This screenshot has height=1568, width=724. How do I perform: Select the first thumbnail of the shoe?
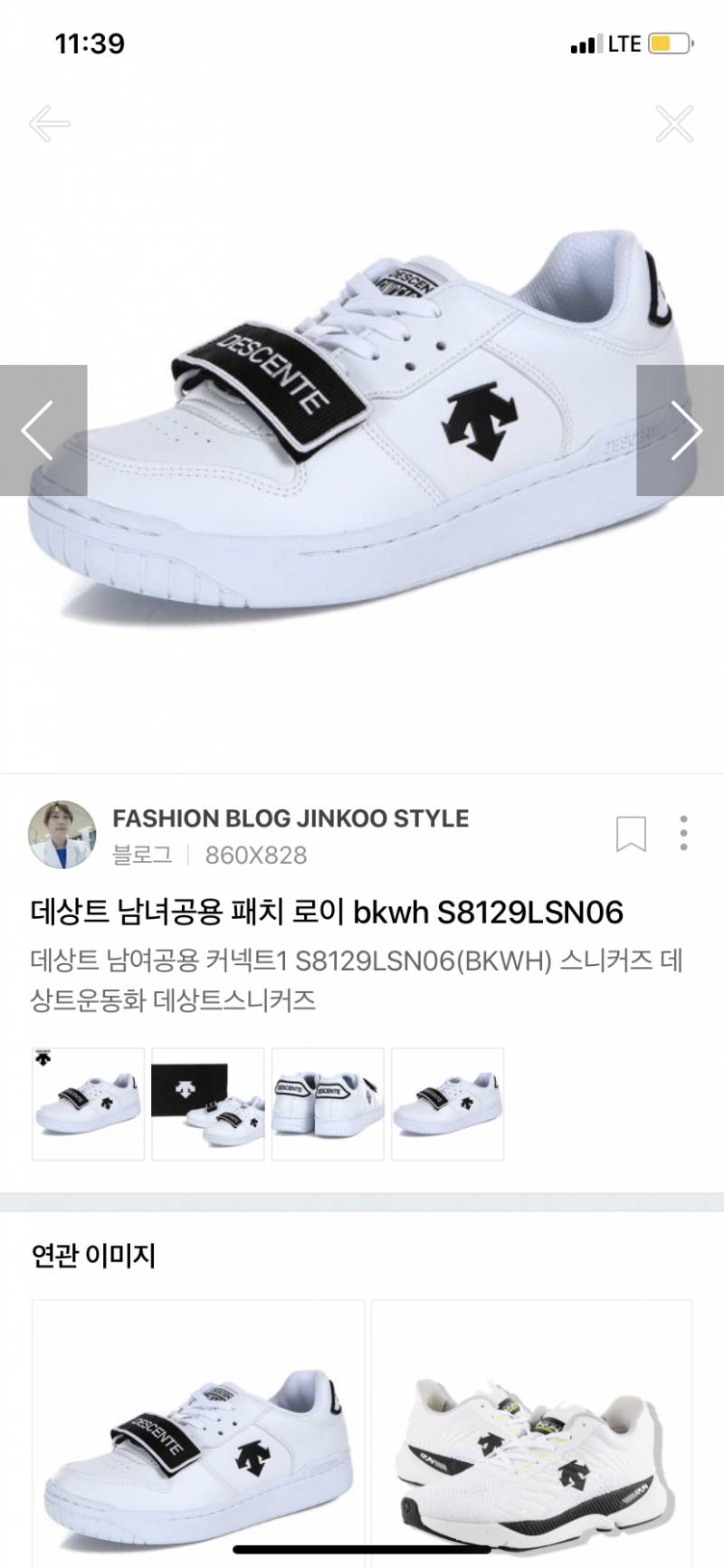click(88, 1104)
